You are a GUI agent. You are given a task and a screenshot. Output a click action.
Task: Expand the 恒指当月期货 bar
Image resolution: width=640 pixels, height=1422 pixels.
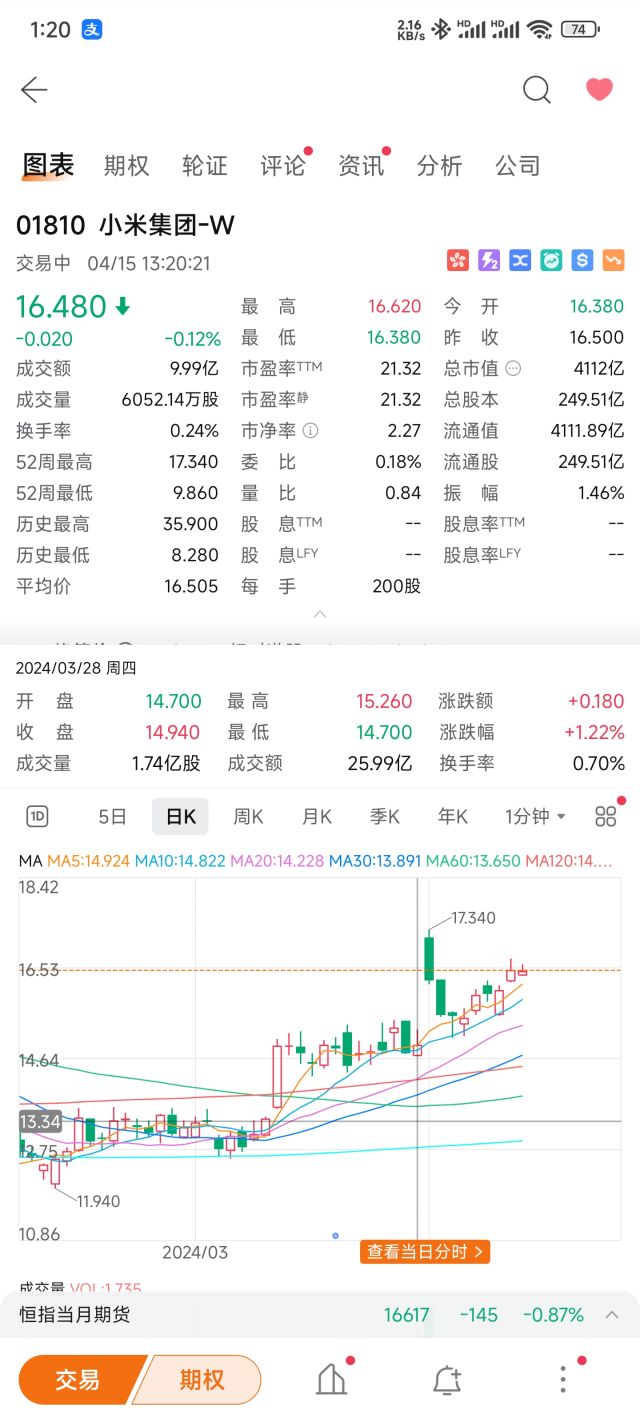pos(612,1315)
